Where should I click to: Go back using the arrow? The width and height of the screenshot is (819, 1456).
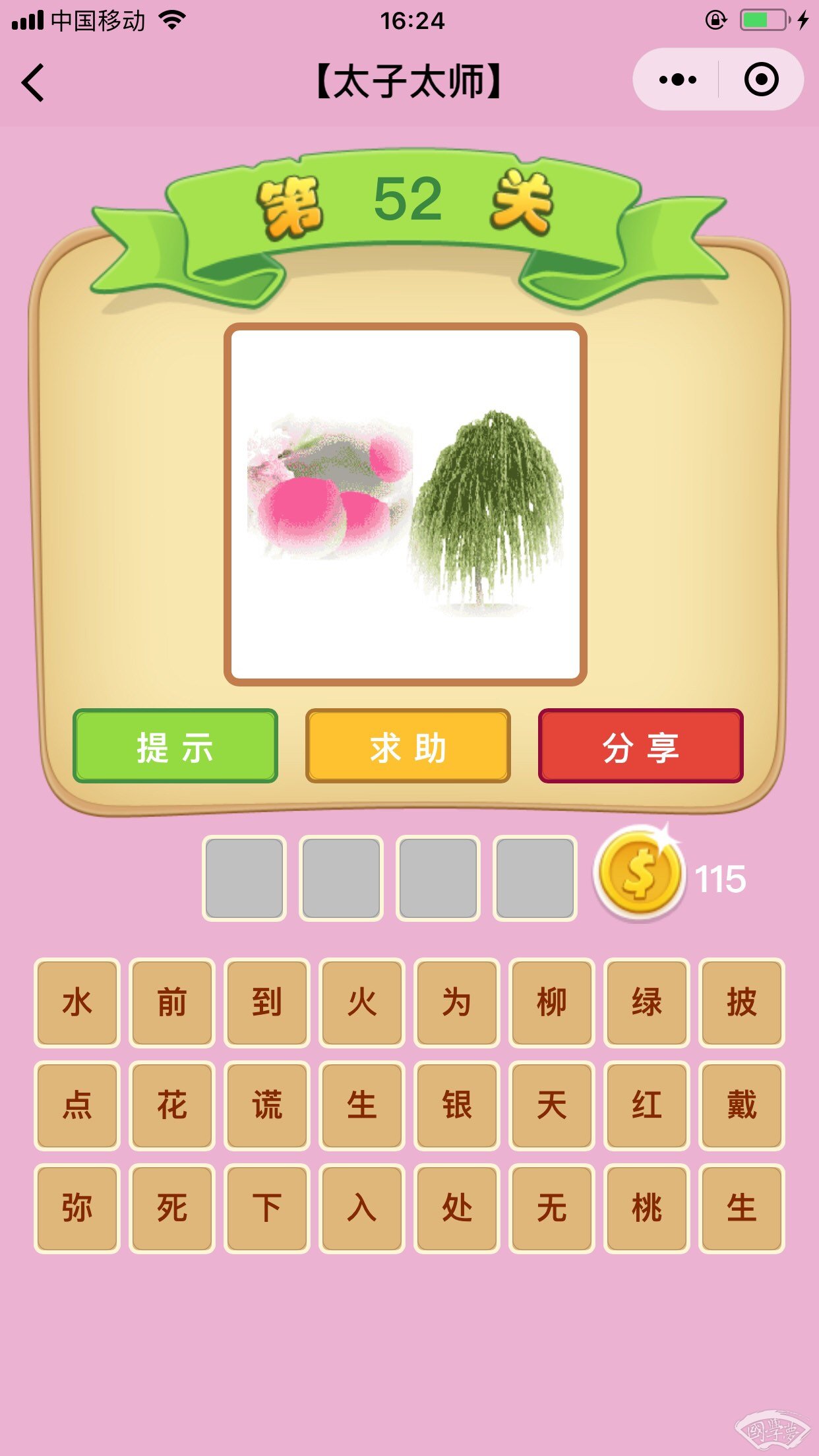(x=33, y=82)
